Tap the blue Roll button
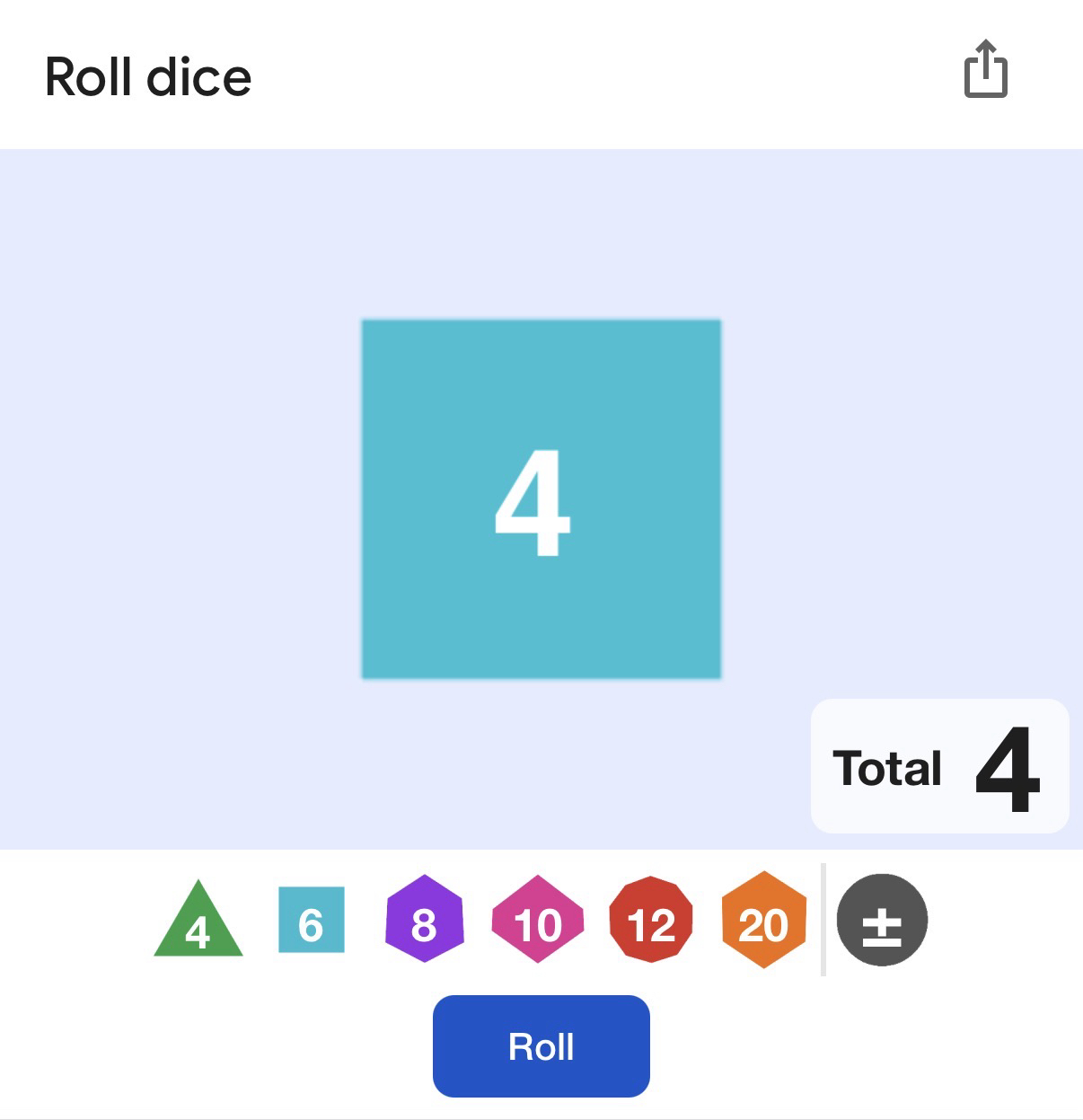Screen dimensions: 1083x1120 541,1045
